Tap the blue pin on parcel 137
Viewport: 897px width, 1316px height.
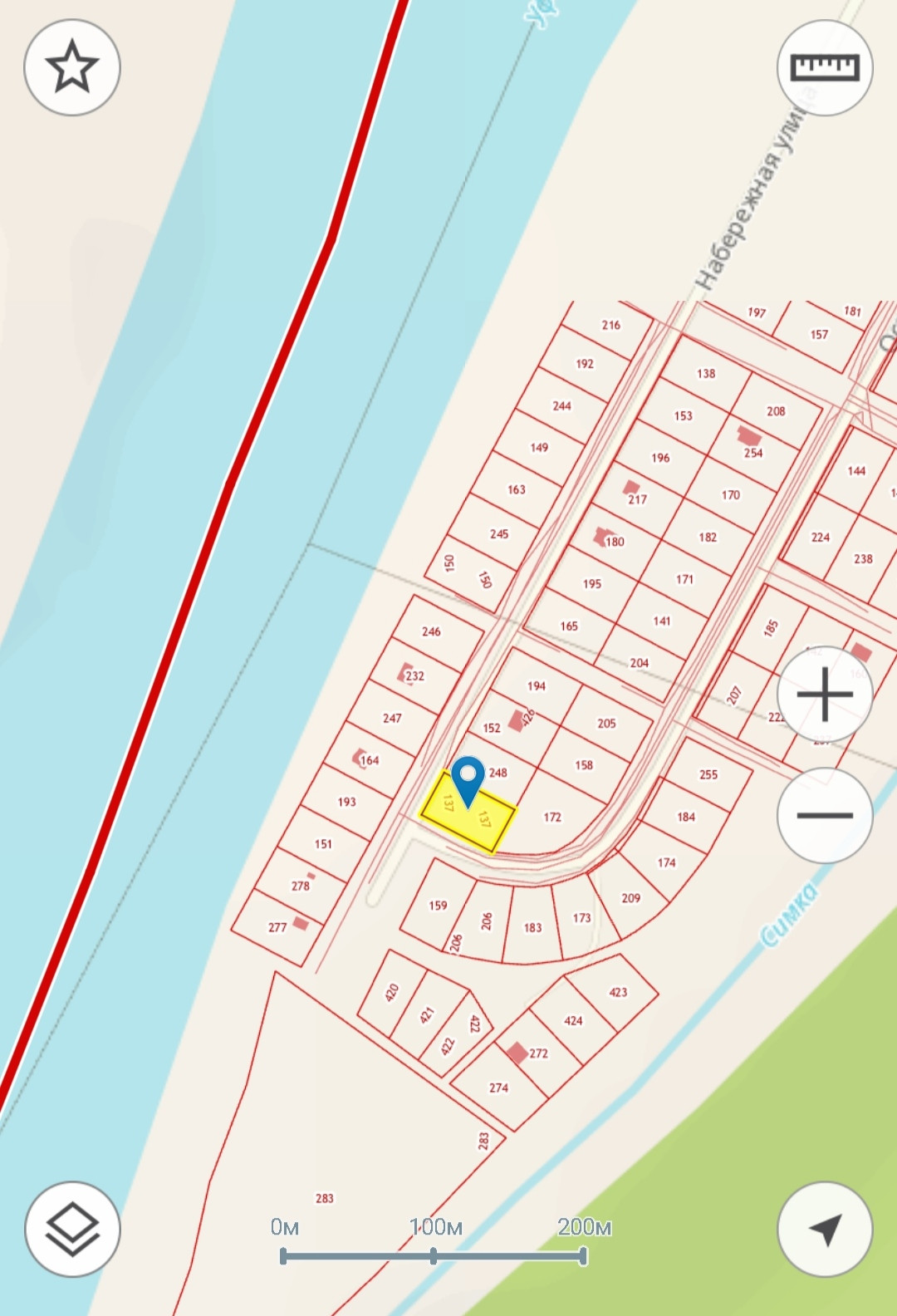[x=468, y=778]
